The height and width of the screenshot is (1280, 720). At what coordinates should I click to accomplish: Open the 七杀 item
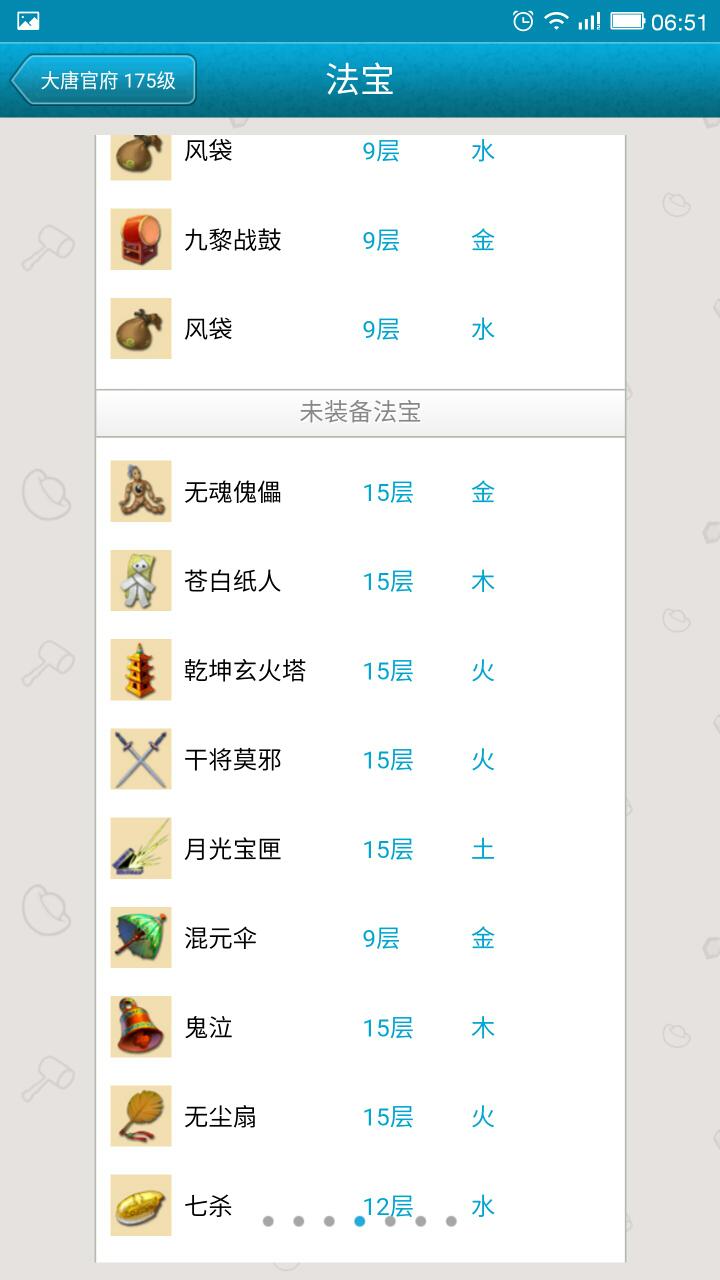(200, 1205)
